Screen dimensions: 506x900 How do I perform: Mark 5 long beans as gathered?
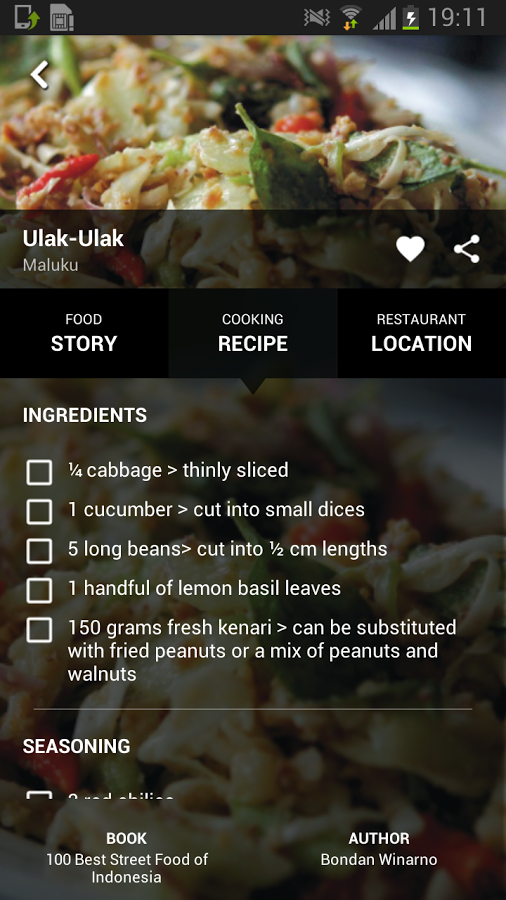click(39, 551)
